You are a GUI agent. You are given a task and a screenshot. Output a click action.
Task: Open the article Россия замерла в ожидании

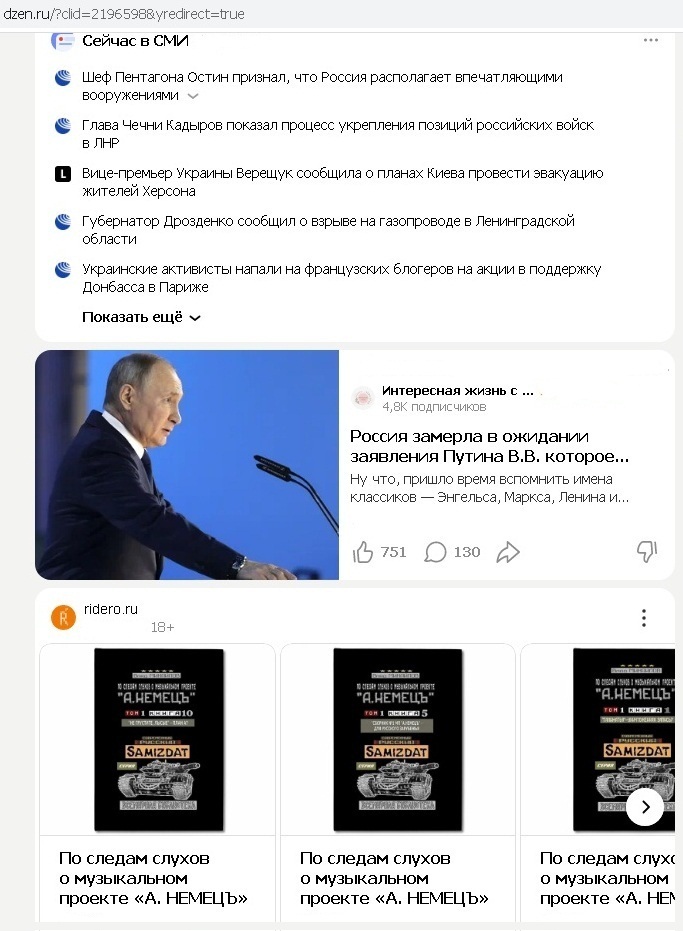tap(489, 446)
